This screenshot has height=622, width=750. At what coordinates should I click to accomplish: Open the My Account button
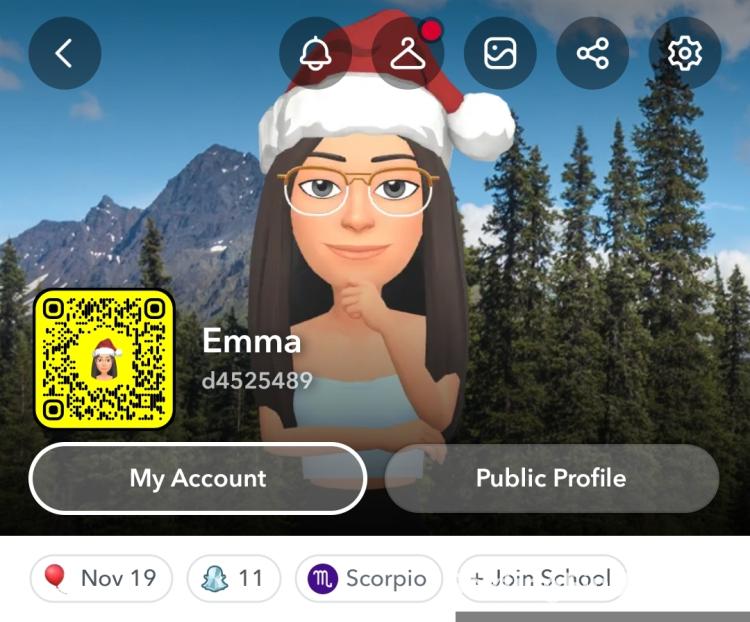tap(198, 478)
